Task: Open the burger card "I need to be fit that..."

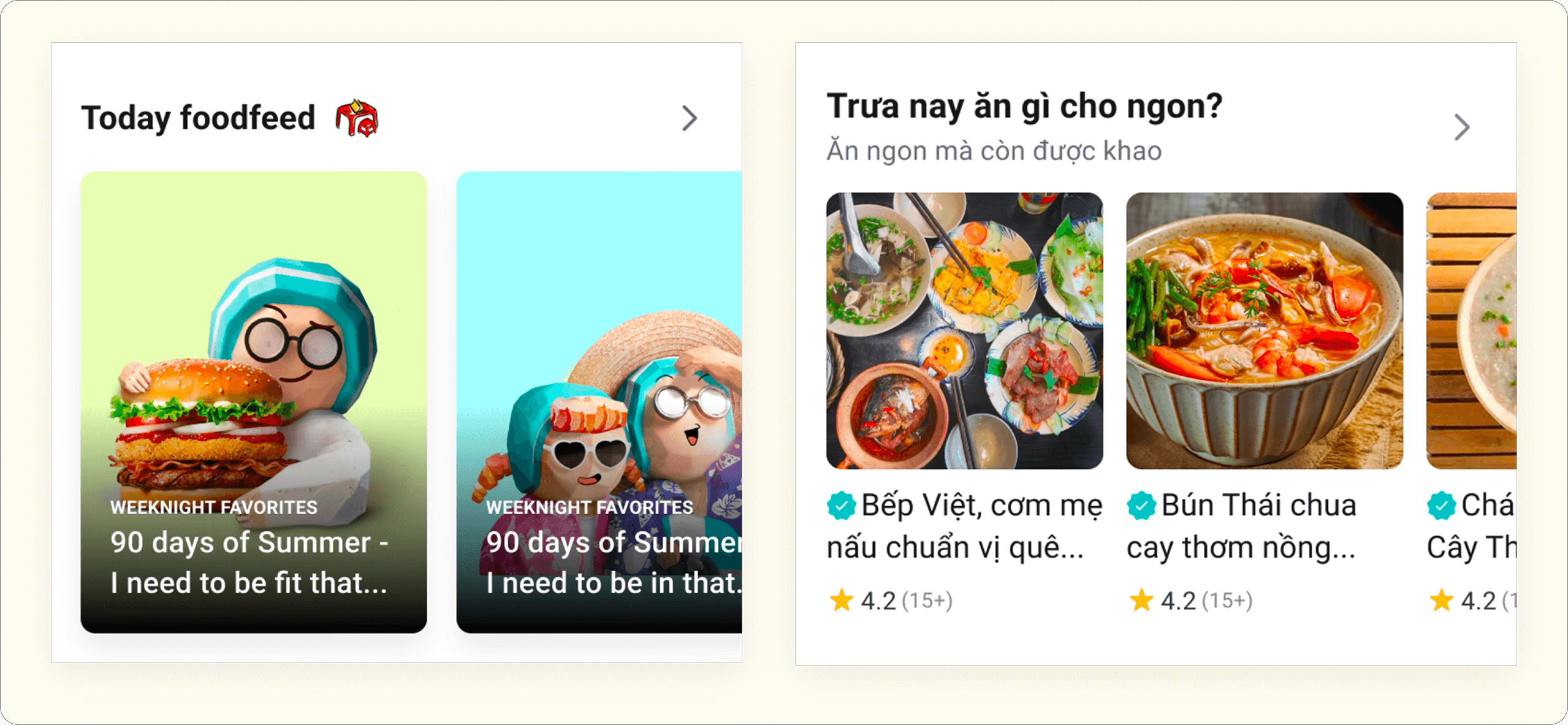Action: [254, 401]
